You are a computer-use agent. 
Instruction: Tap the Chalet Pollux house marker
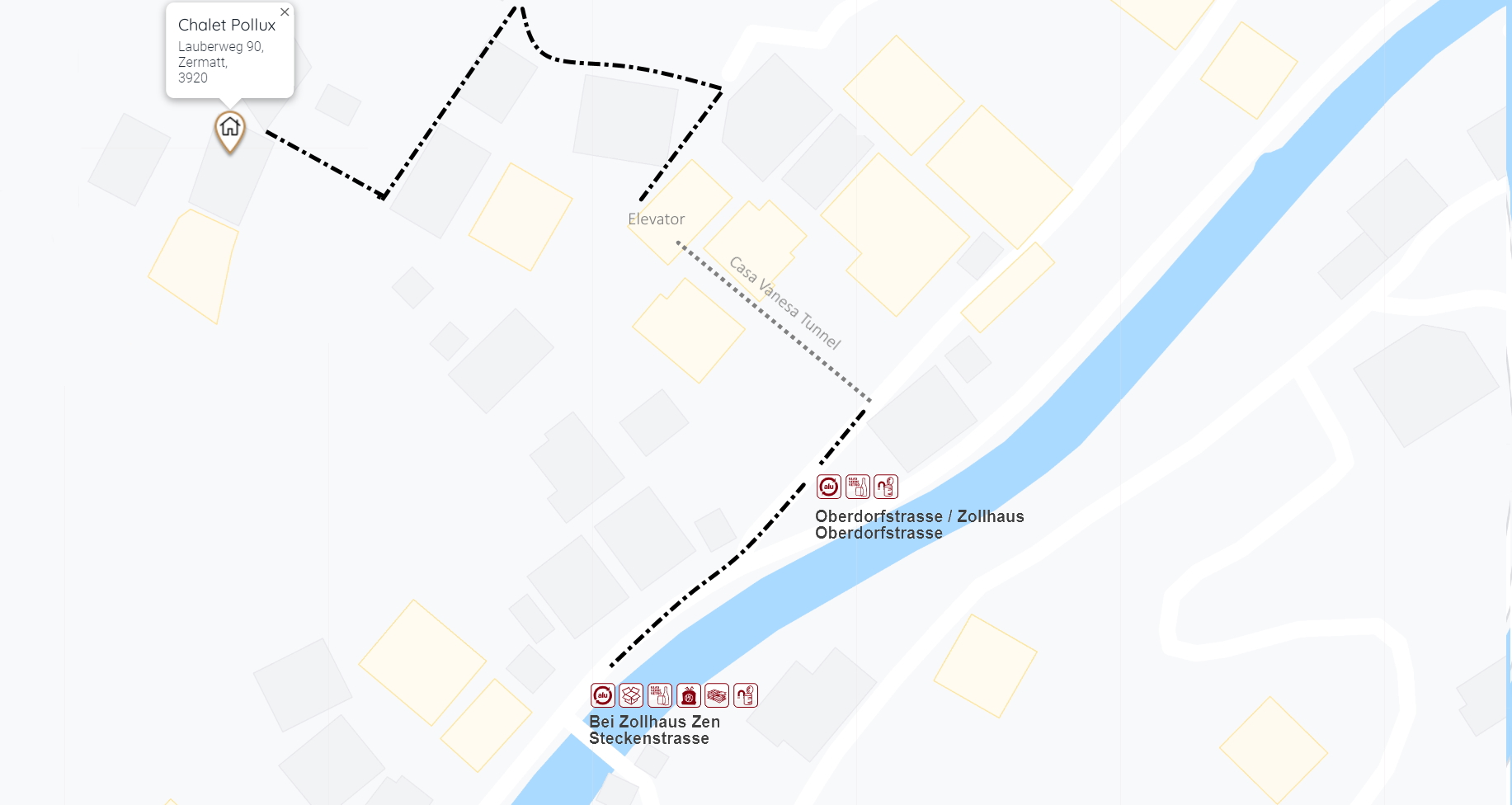coord(230,129)
